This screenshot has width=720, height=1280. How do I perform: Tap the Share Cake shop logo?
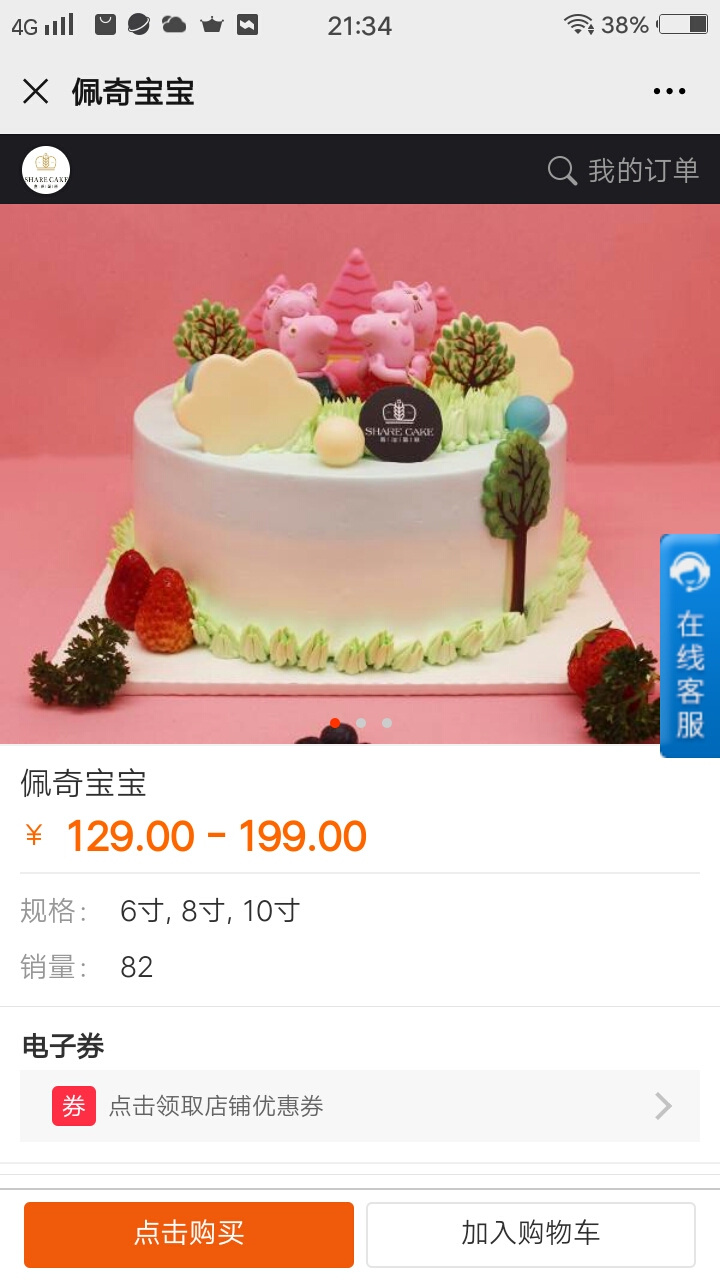[x=46, y=170]
